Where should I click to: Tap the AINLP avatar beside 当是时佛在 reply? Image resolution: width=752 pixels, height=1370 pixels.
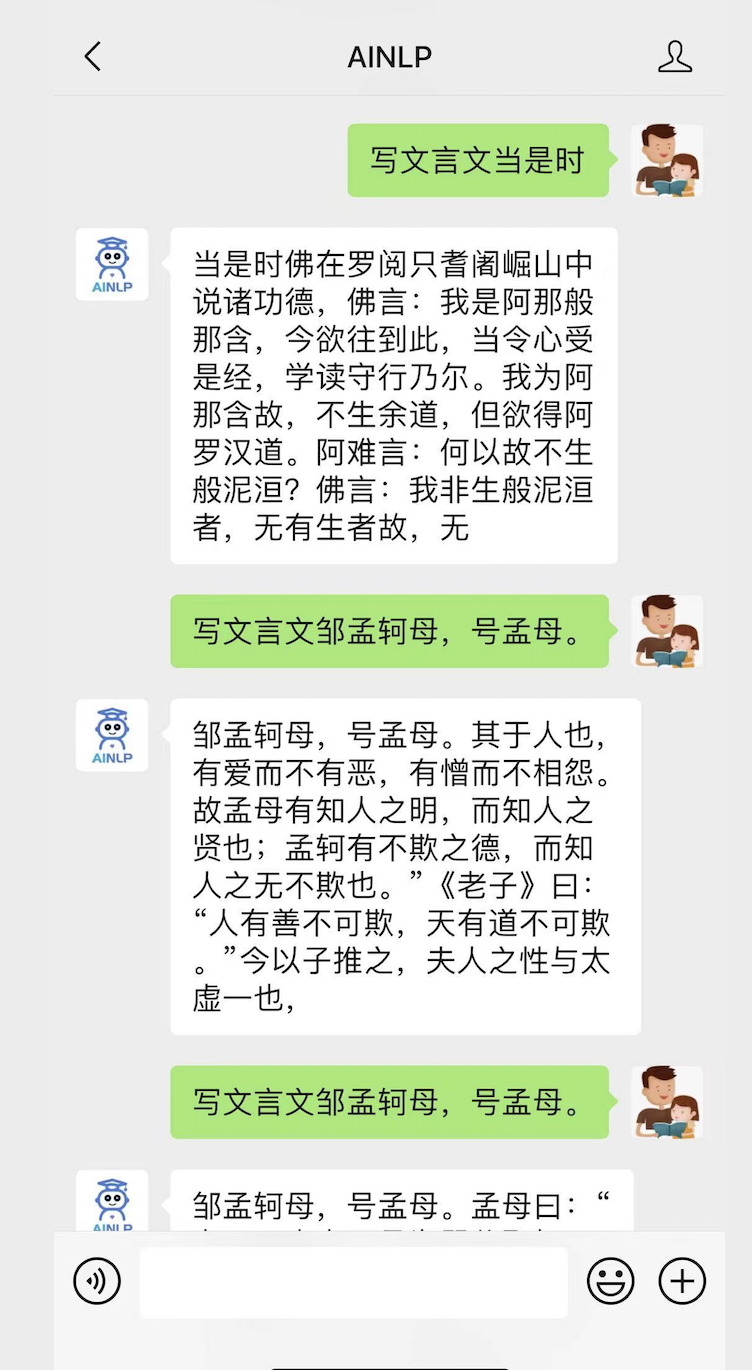pos(112,264)
